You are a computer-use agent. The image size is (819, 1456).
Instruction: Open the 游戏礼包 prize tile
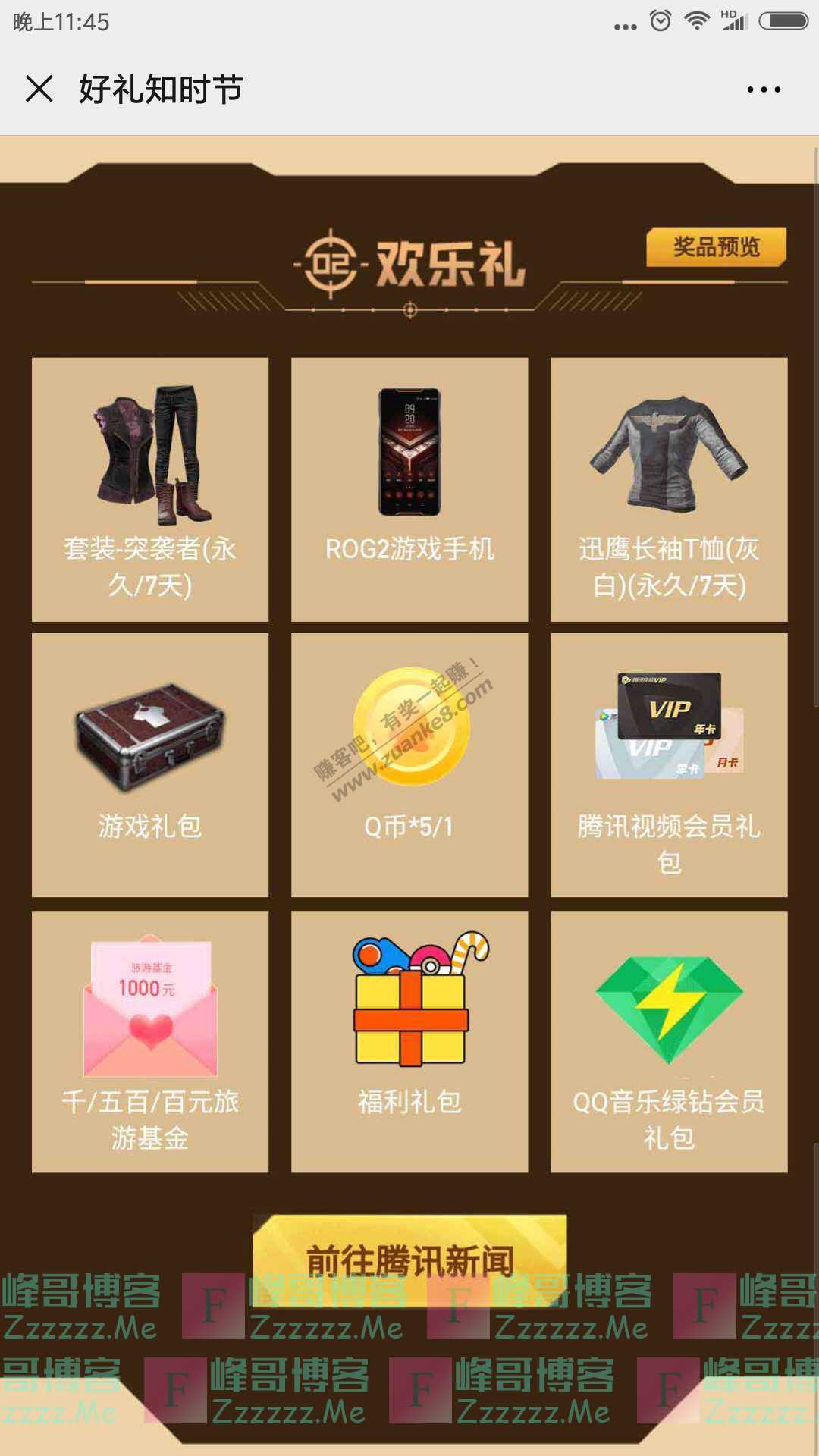pos(150,764)
